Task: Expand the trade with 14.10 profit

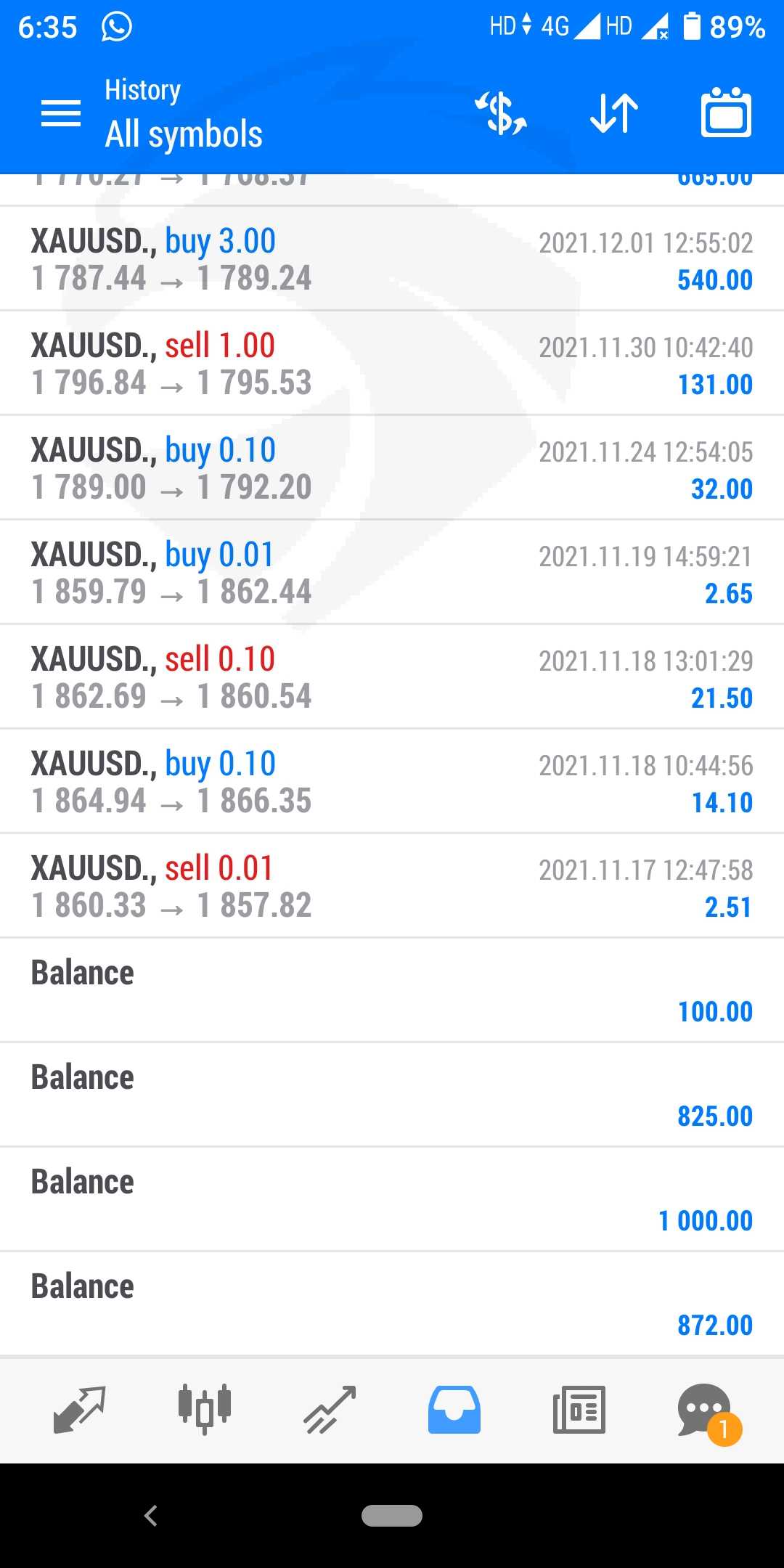Action: pyautogui.click(x=392, y=781)
